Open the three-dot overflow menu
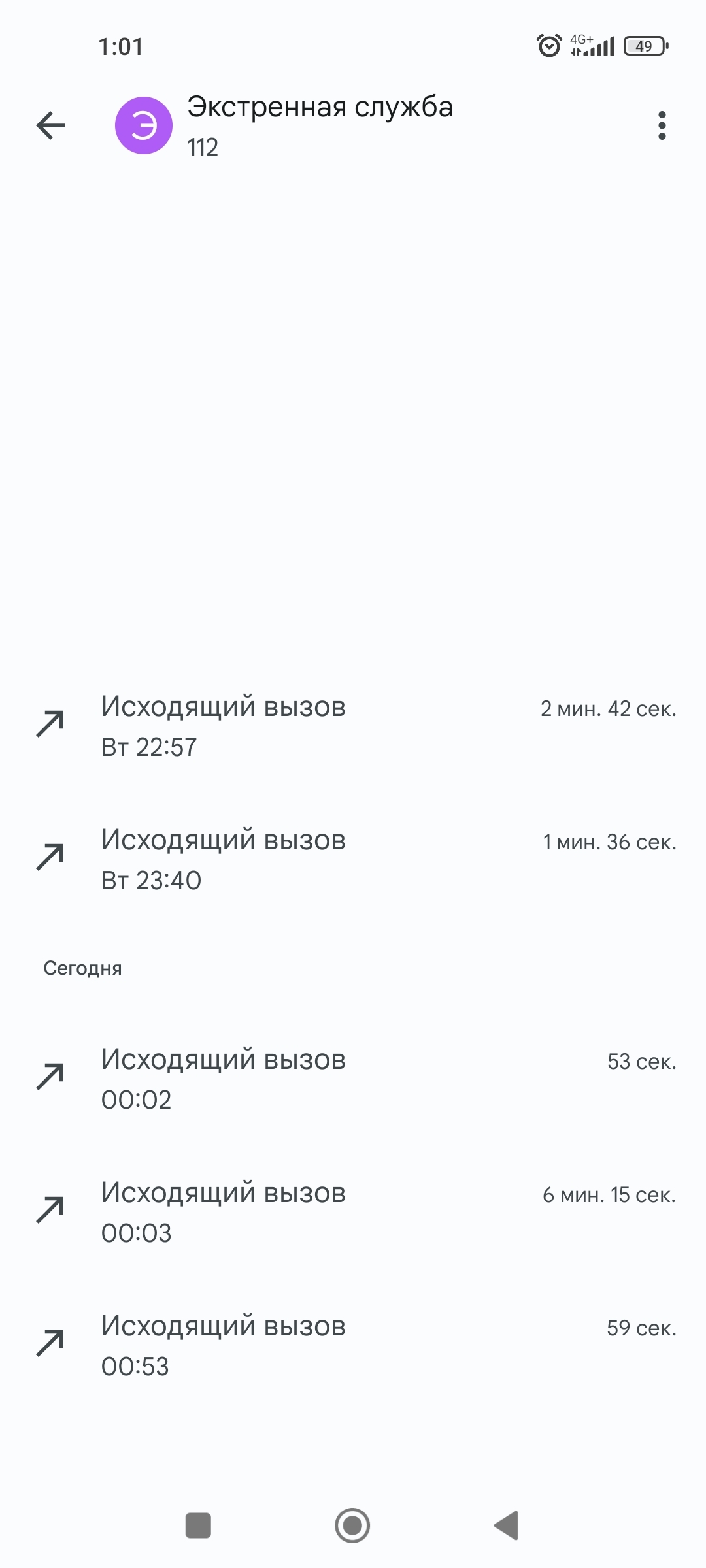The width and height of the screenshot is (706, 1568). pos(662,125)
